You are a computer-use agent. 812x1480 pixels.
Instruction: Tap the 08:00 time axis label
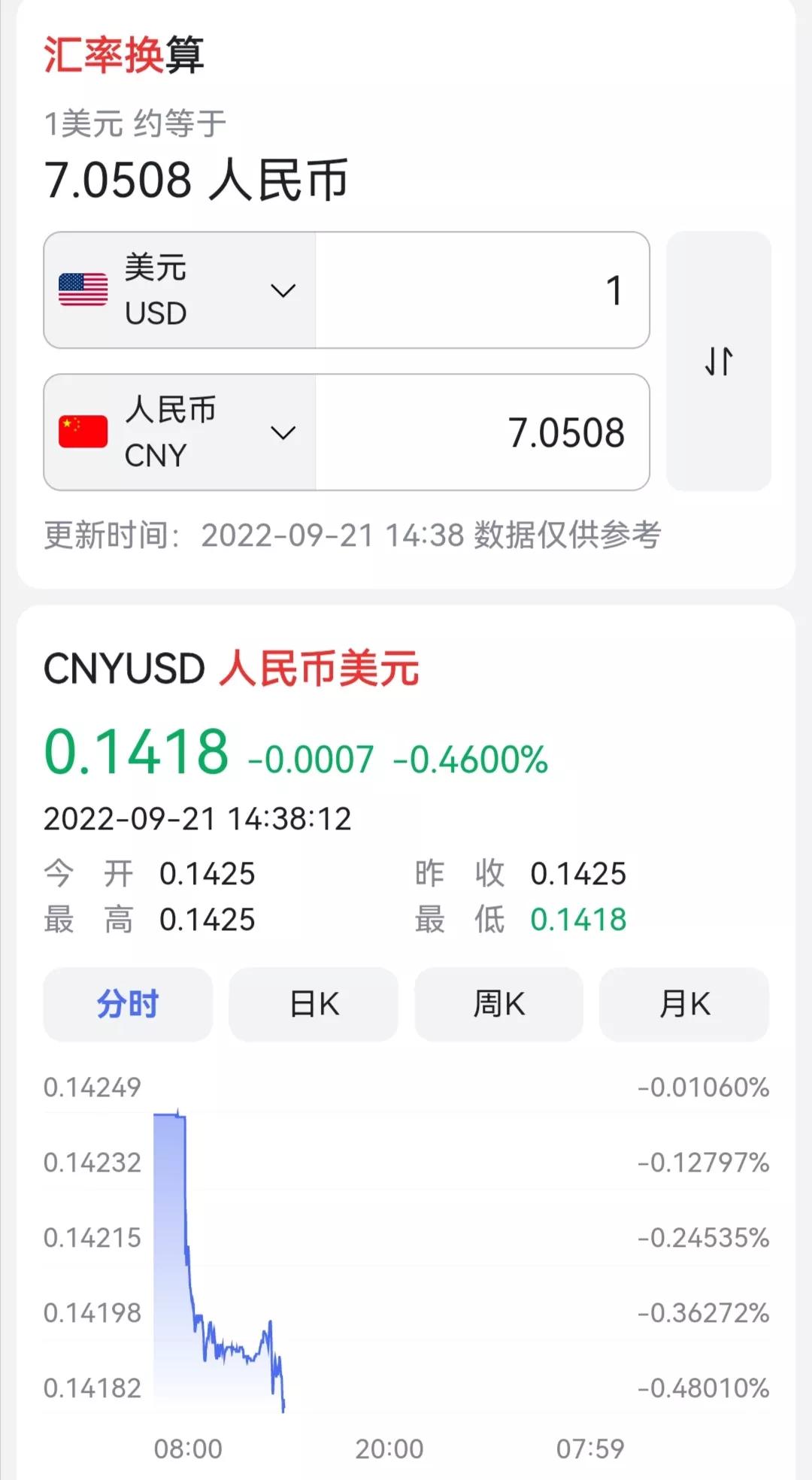coord(186,1447)
